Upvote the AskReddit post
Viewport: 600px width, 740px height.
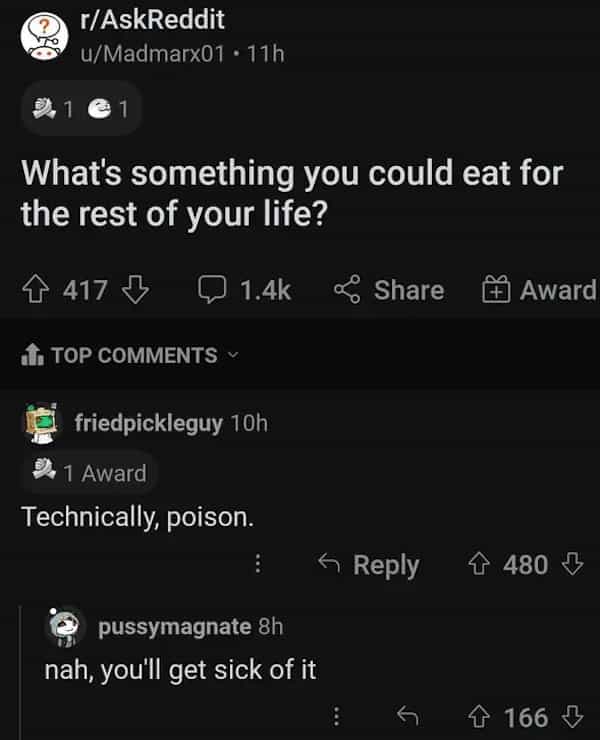pos(39,291)
